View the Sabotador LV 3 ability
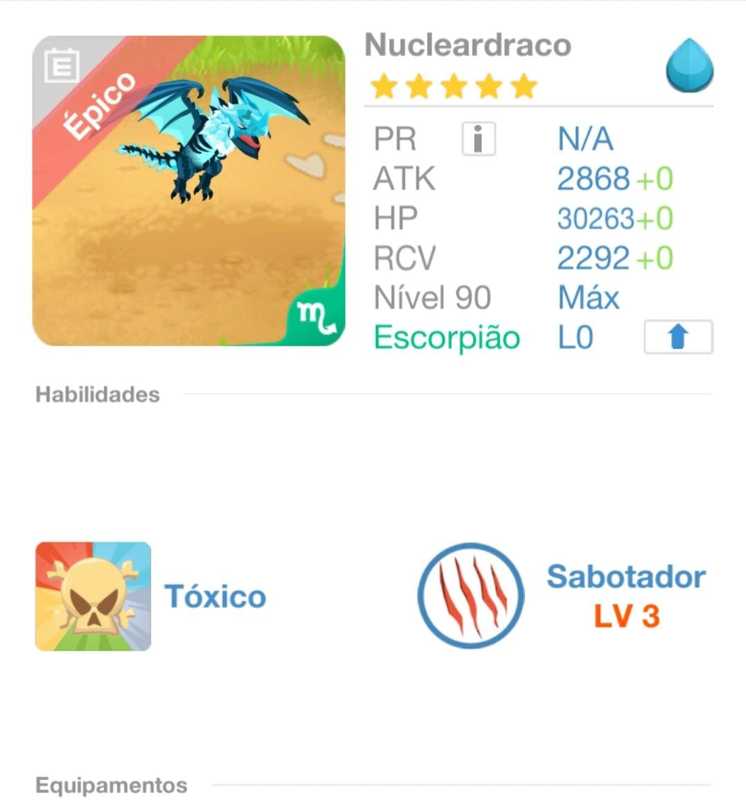The width and height of the screenshot is (746, 800). (x=471, y=596)
